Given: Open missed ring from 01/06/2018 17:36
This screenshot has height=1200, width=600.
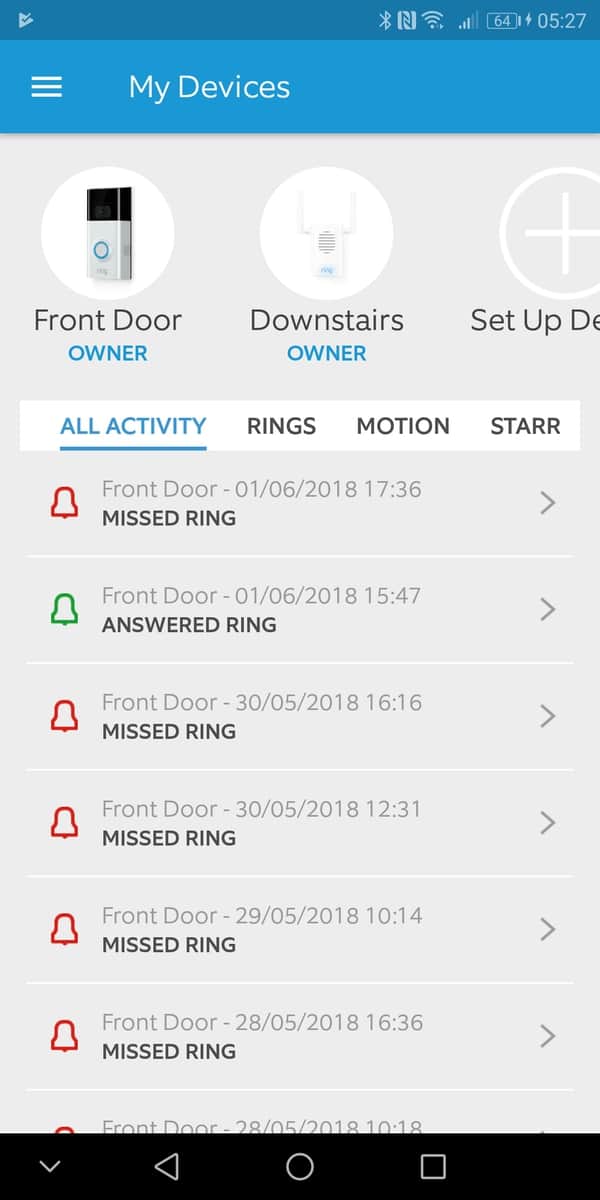Looking at the screenshot, I should [x=300, y=503].
